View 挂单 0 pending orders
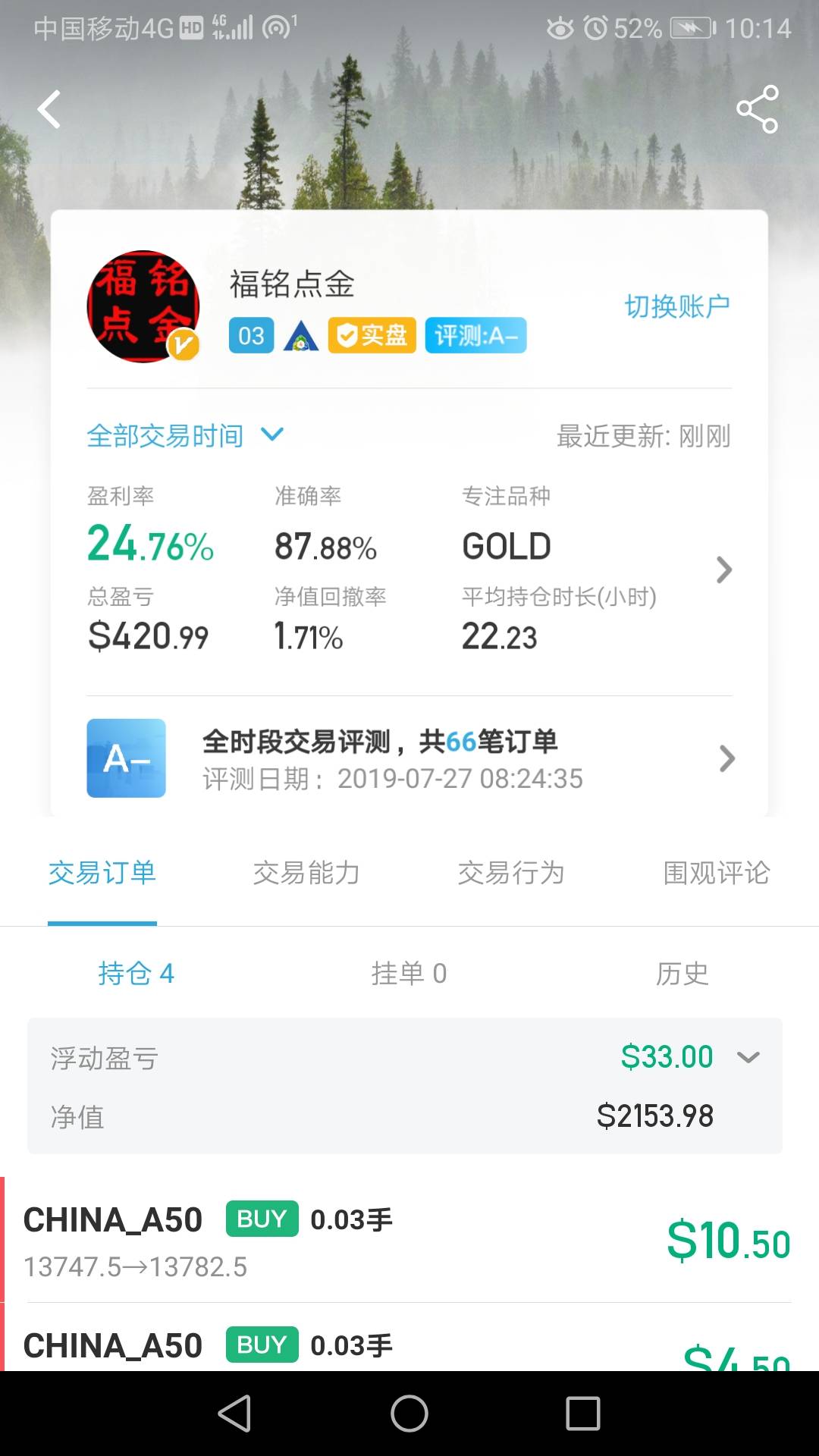Viewport: 819px width, 1456px height. pos(409,973)
